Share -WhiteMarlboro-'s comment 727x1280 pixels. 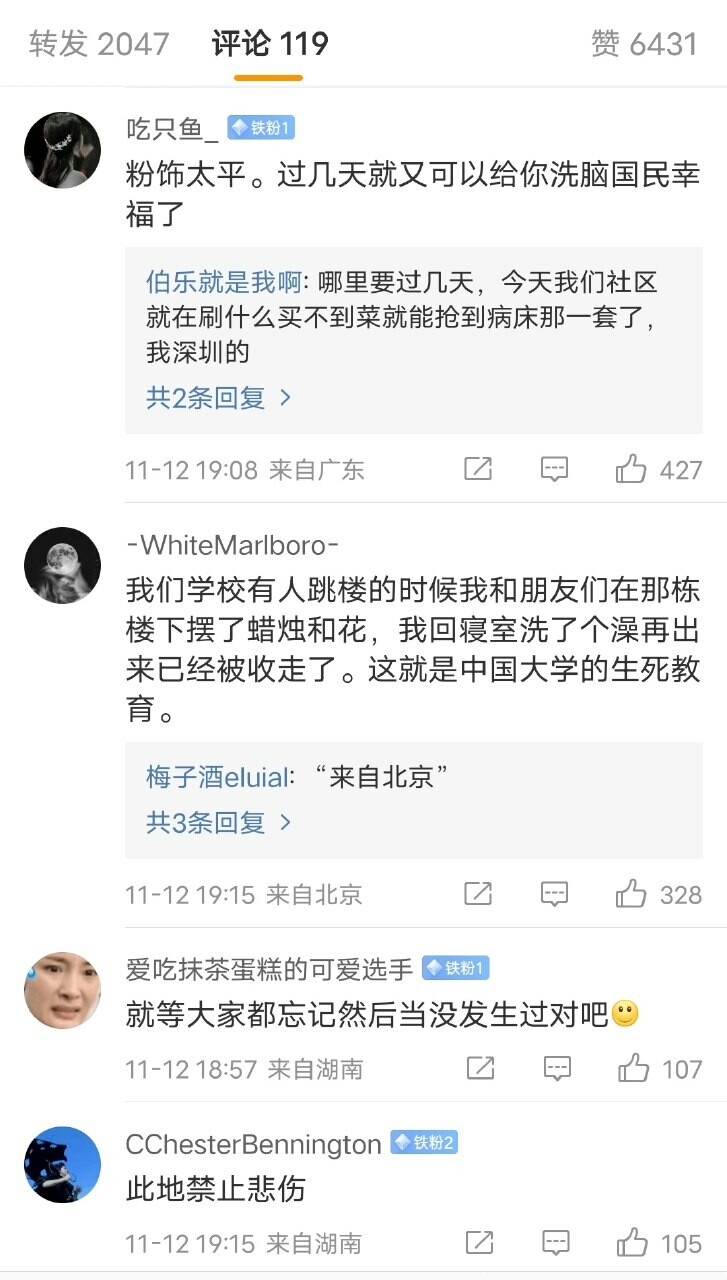(x=478, y=893)
